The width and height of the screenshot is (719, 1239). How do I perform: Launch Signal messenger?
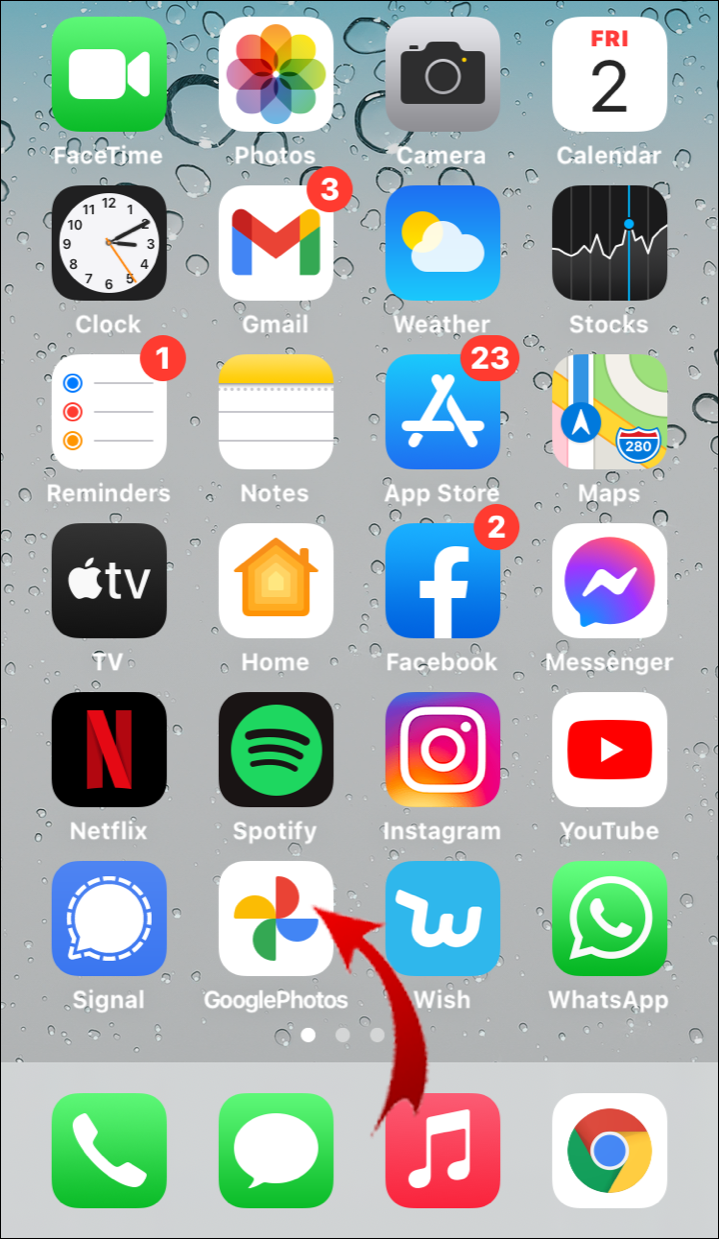109,918
